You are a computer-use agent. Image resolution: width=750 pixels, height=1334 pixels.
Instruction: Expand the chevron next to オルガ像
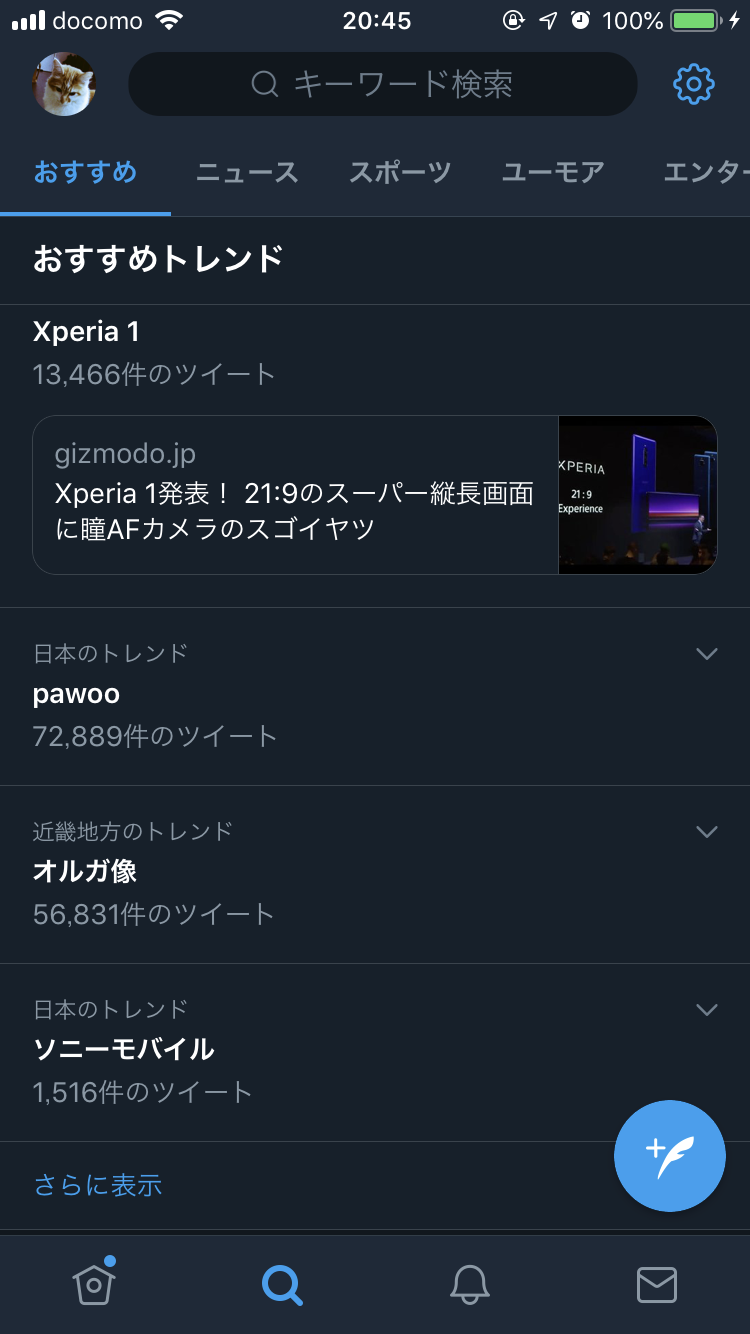click(707, 832)
